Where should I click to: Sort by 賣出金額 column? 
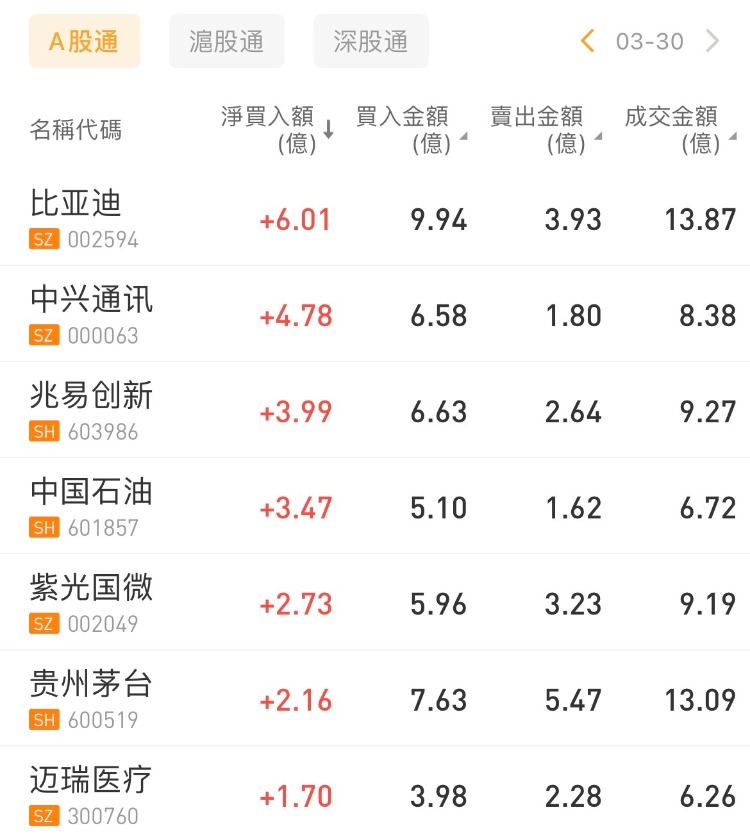coord(545,130)
